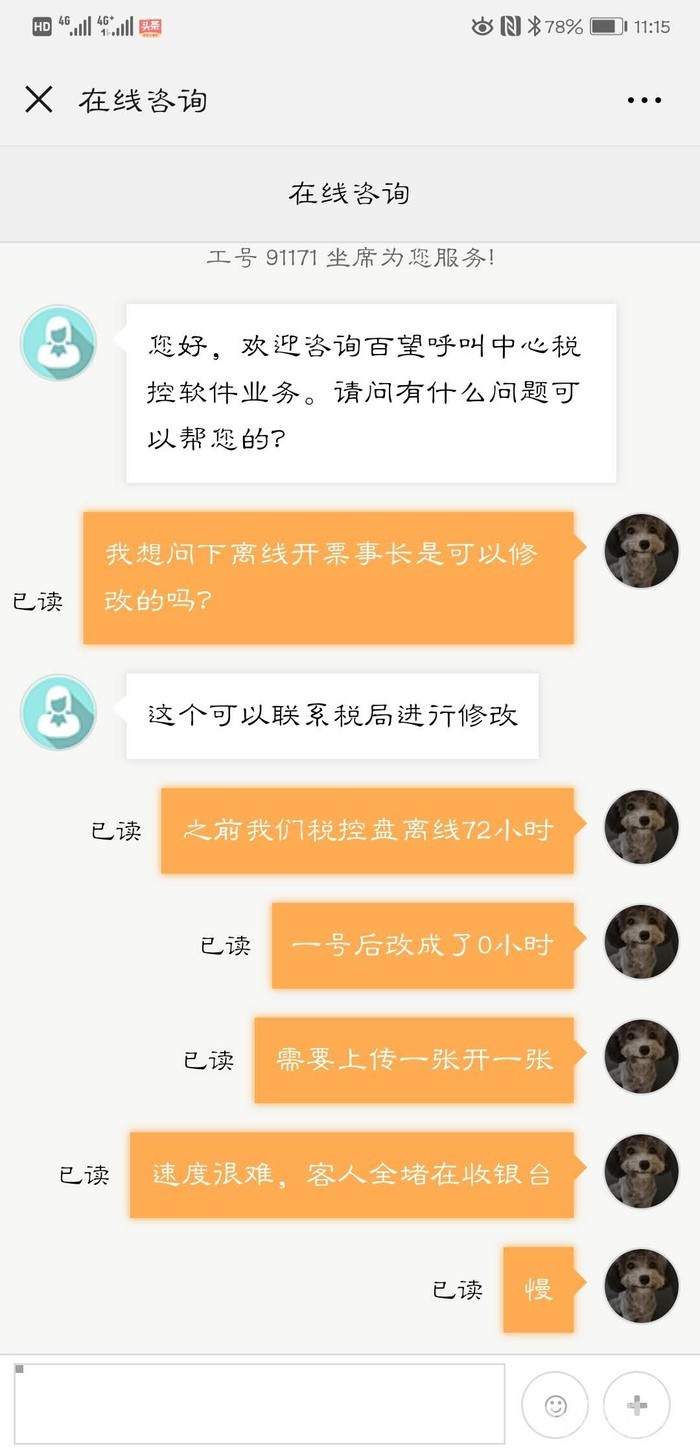Open the emoji picker
The image size is (700, 1452).
556,1405
